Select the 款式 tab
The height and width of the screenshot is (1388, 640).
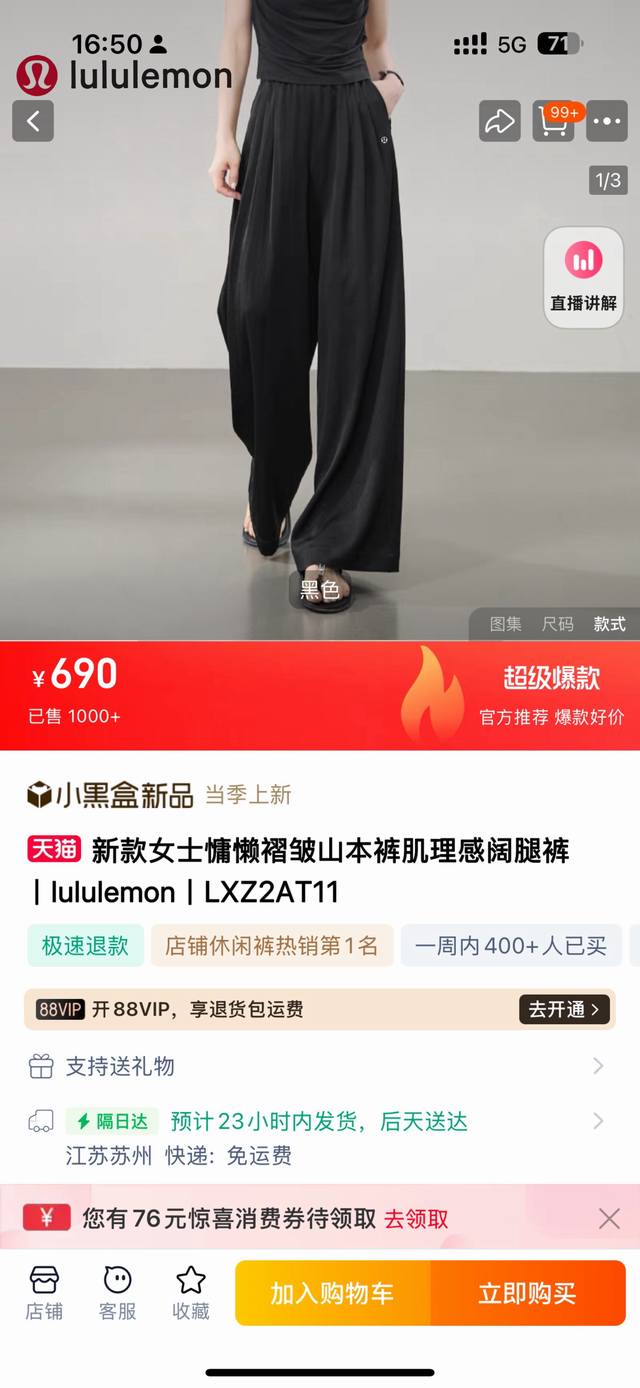pyautogui.click(x=609, y=624)
